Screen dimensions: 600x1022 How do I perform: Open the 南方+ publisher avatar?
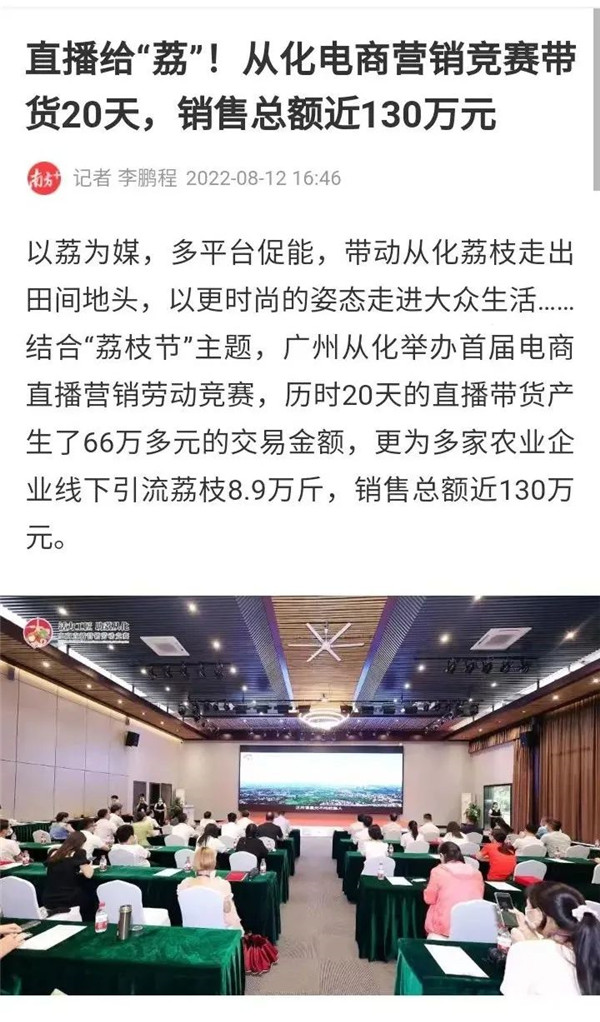click(x=43, y=178)
